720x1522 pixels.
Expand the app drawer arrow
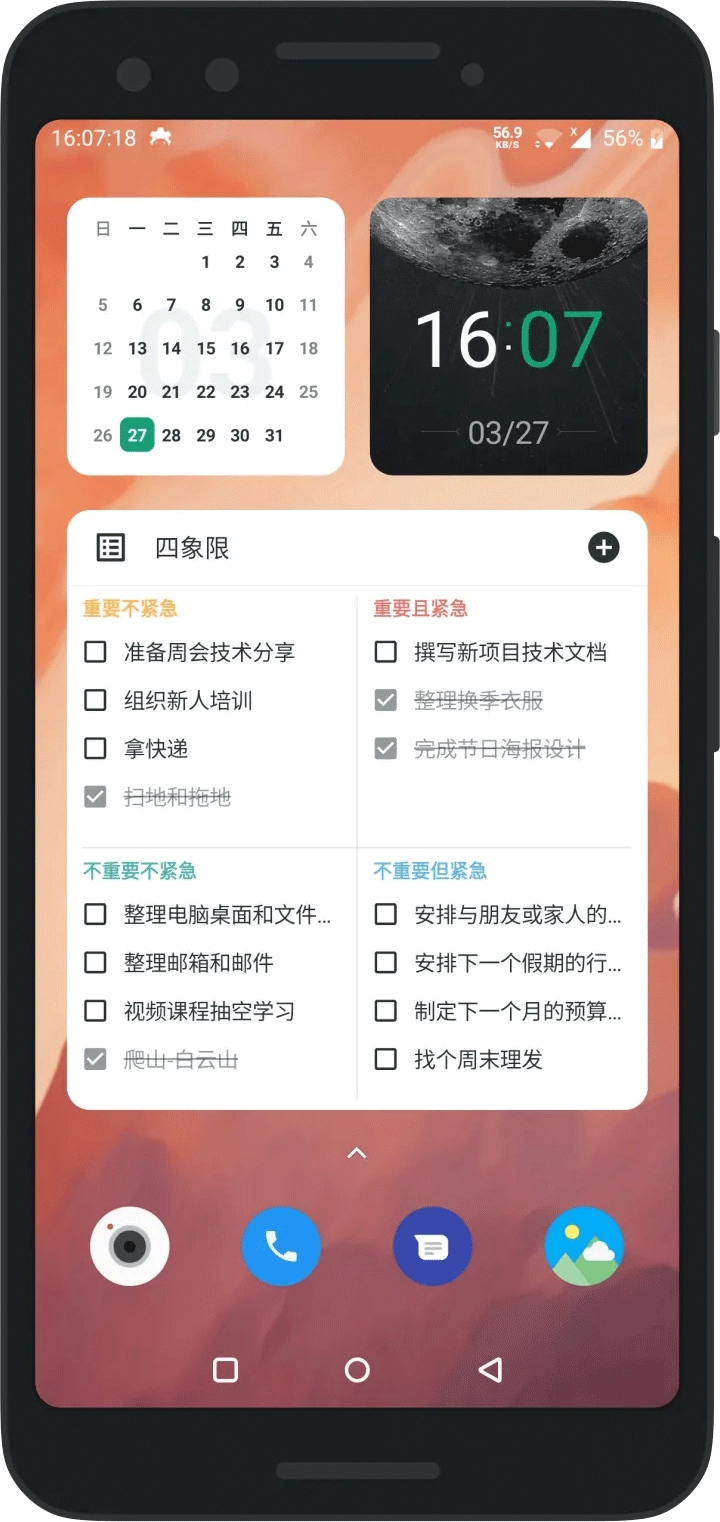tap(357, 1153)
